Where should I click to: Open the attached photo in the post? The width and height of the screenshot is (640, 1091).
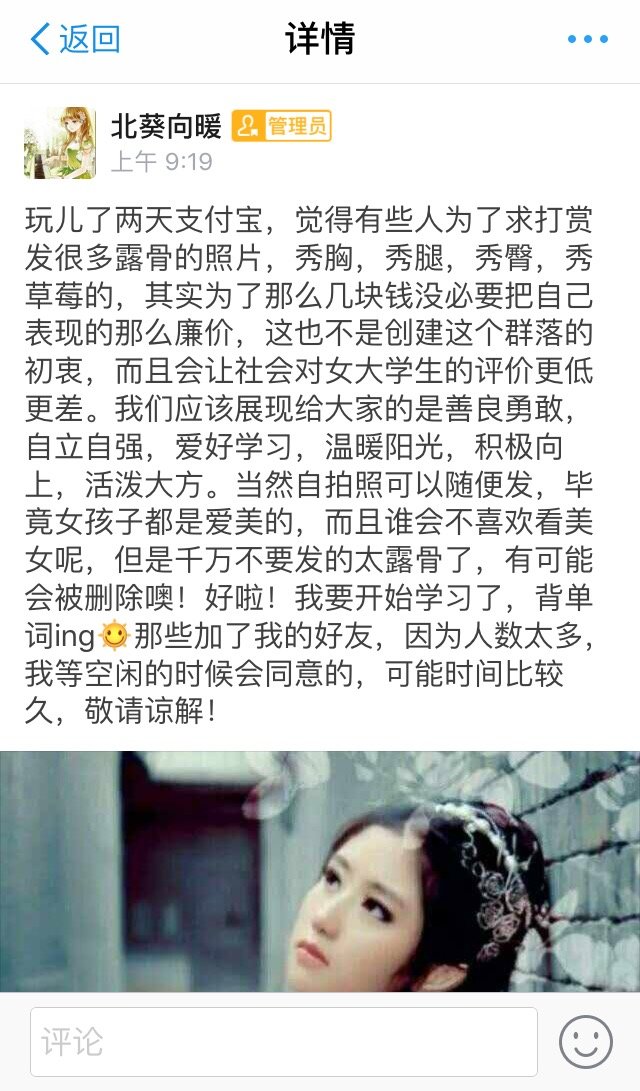click(320, 870)
